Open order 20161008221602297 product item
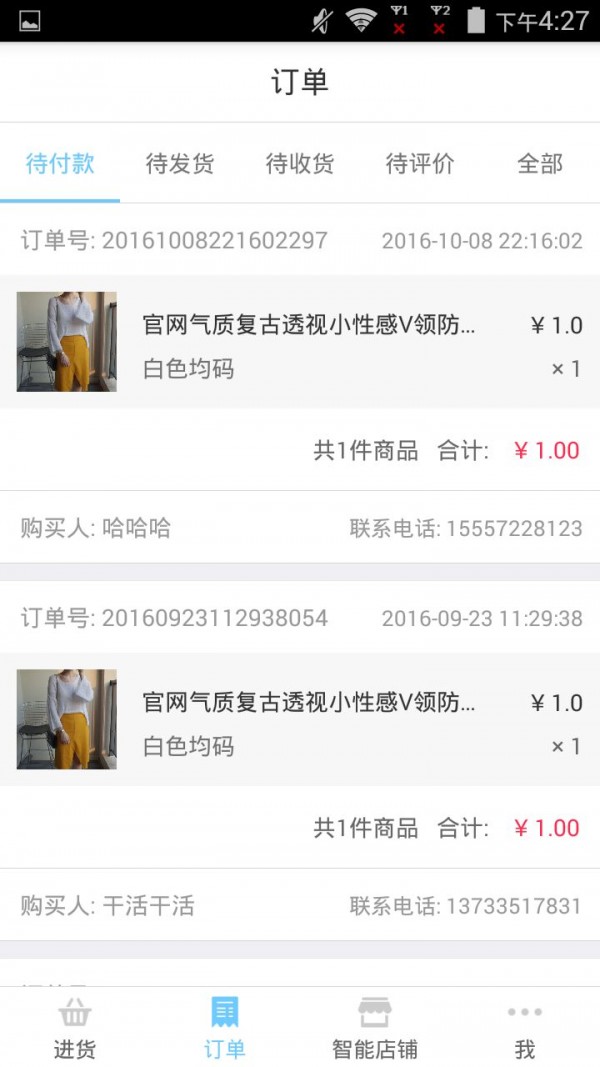 pyautogui.click(x=300, y=342)
